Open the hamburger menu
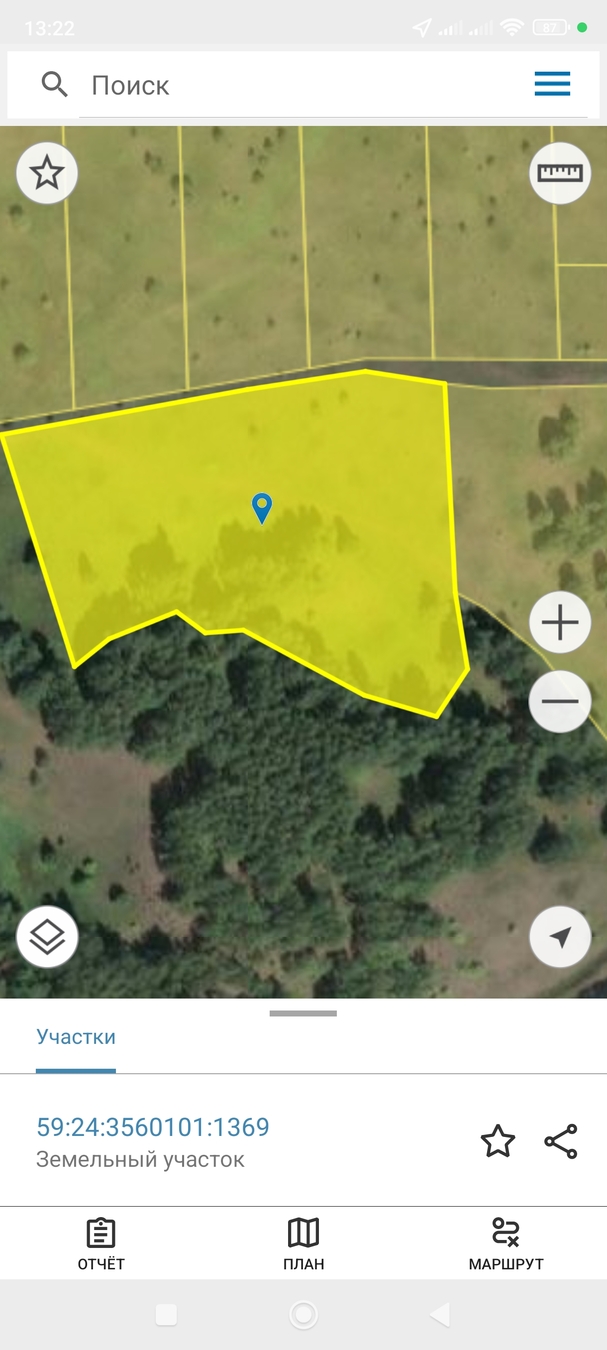The height and width of the screenshot is (1350, 607). click(x=552, y=84)
